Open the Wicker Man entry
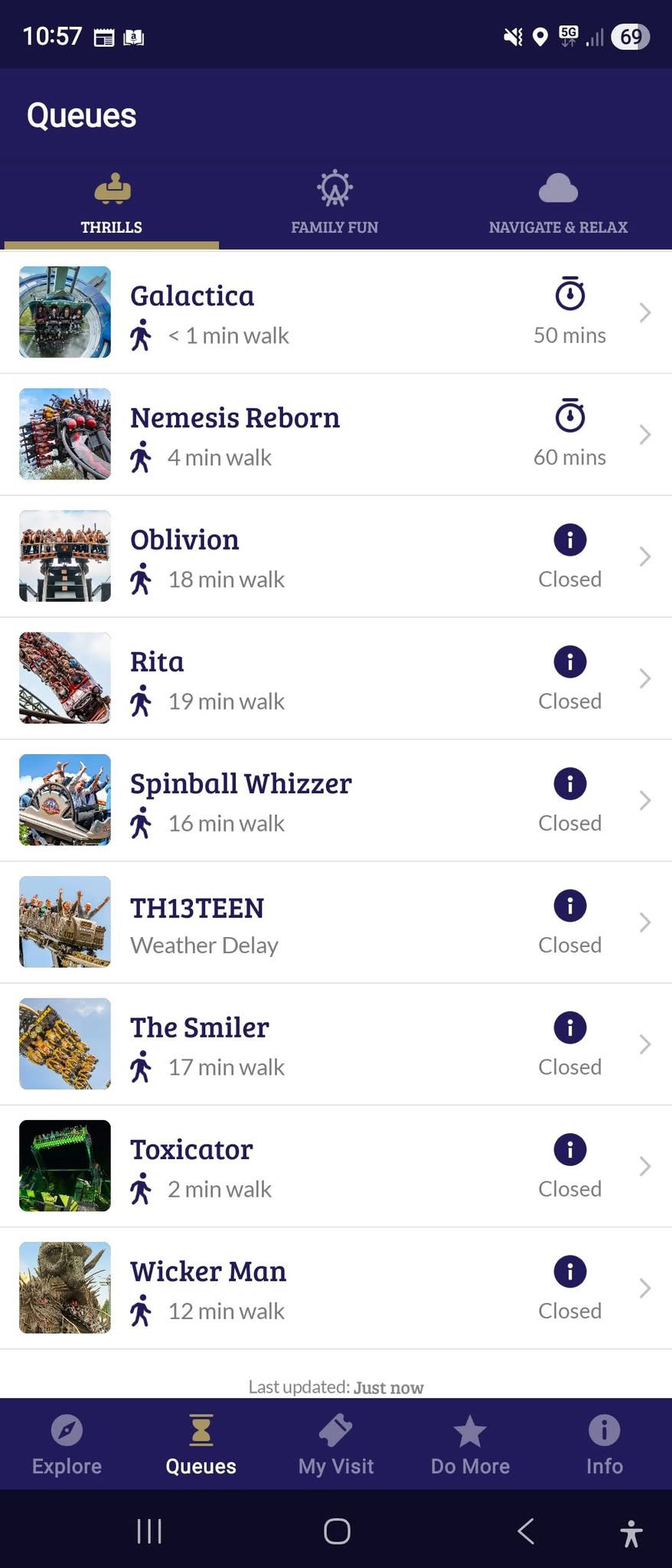The image size is (672, 1568). [x=335, y=1288]
